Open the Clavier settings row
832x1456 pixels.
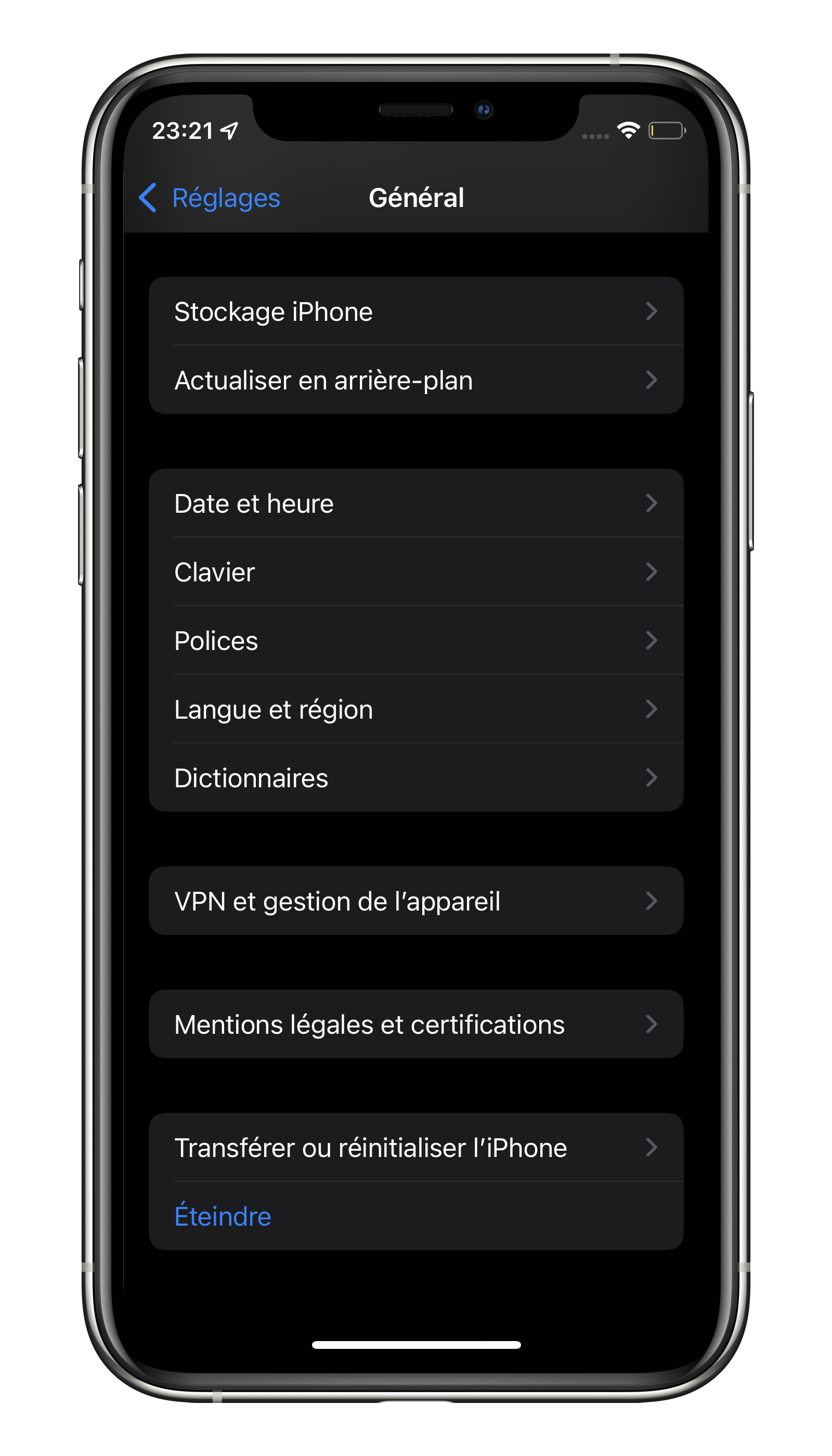point(416,571)
